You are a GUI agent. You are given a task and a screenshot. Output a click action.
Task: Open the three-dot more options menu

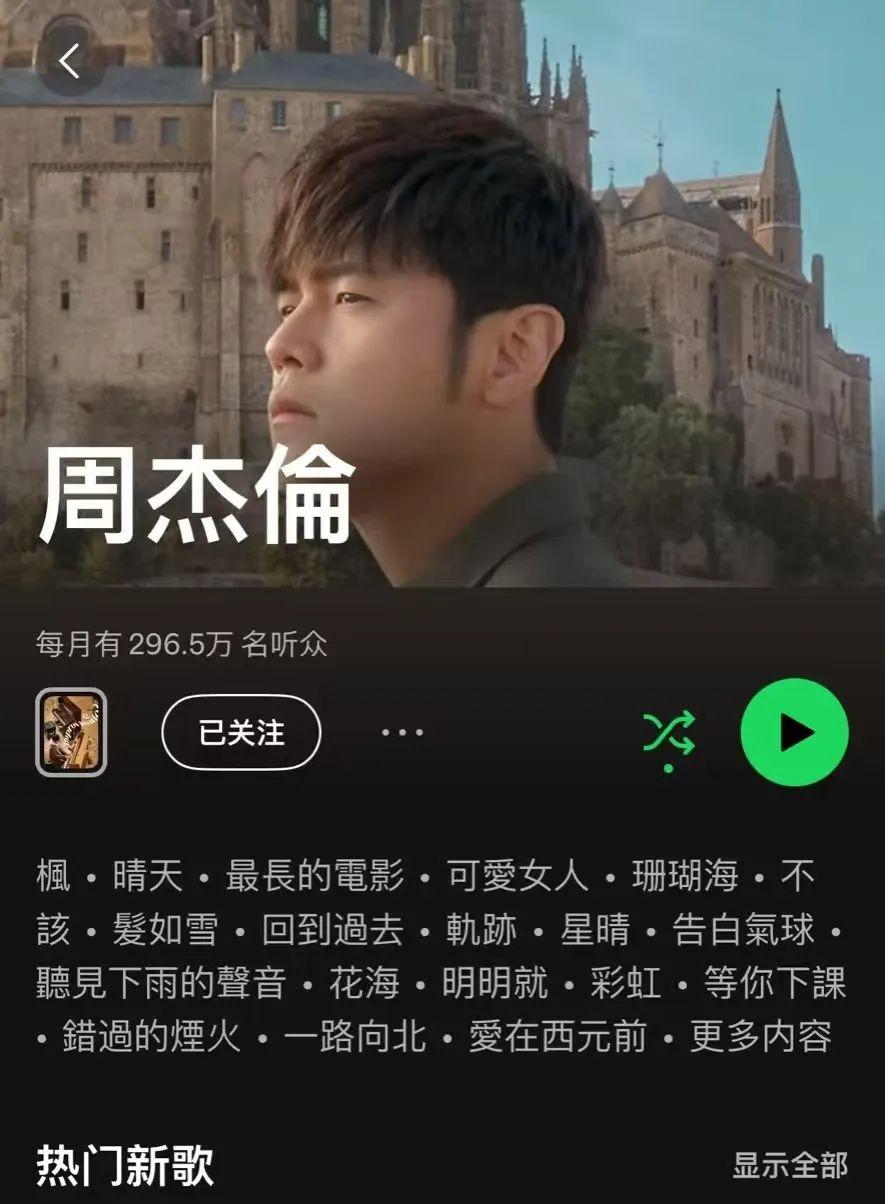click(x=403, y=733)
